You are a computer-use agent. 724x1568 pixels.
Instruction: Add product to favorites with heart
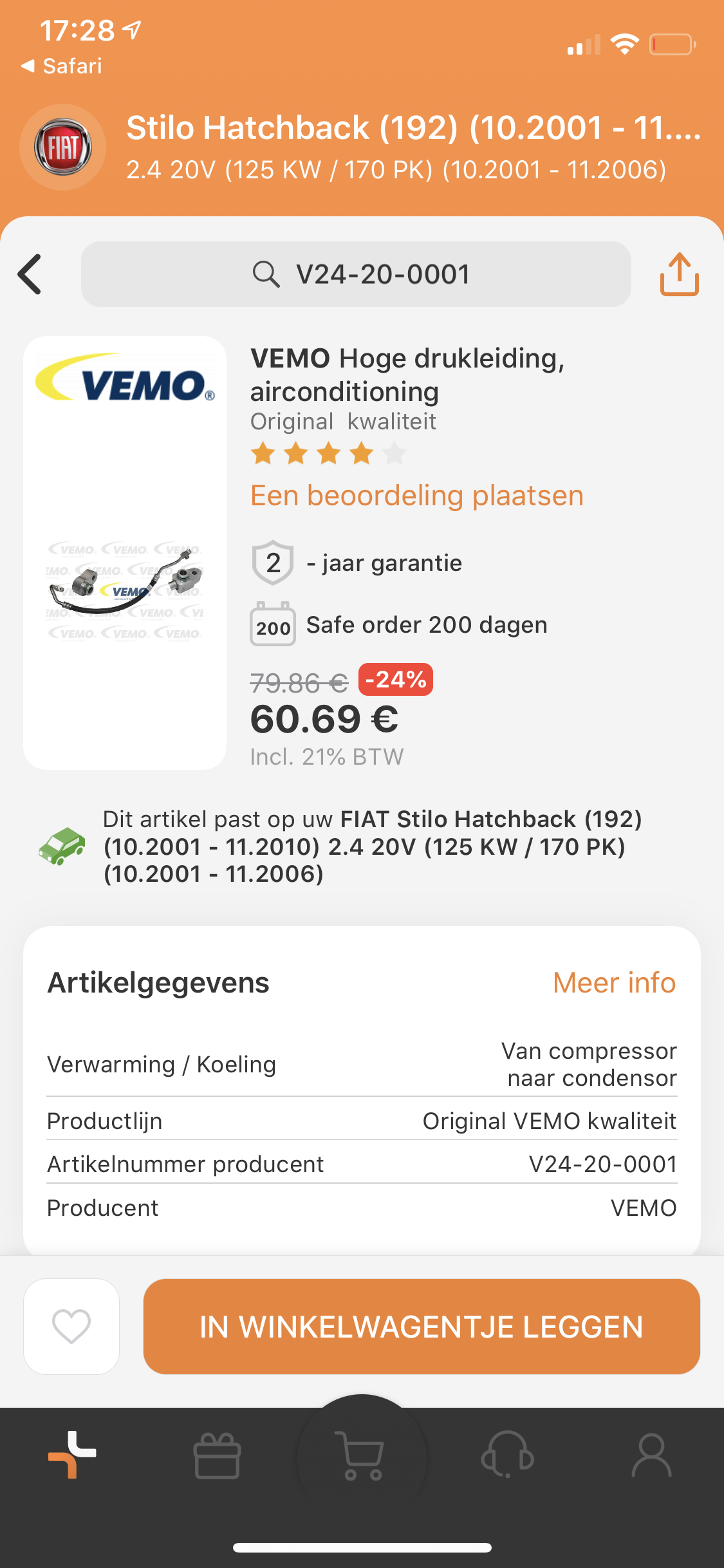(x=71, y=1326)
